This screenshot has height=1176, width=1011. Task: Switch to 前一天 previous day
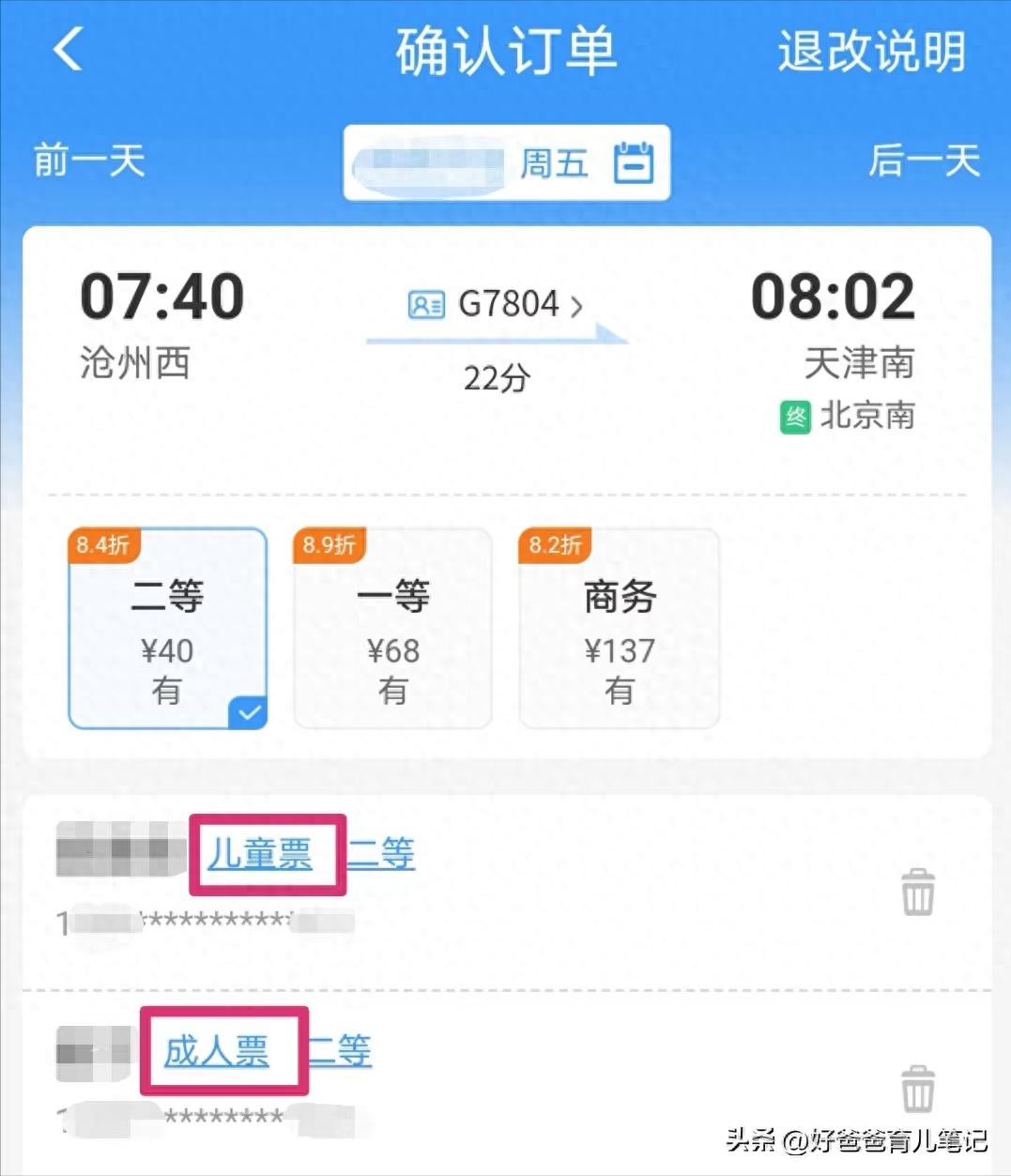89,160
